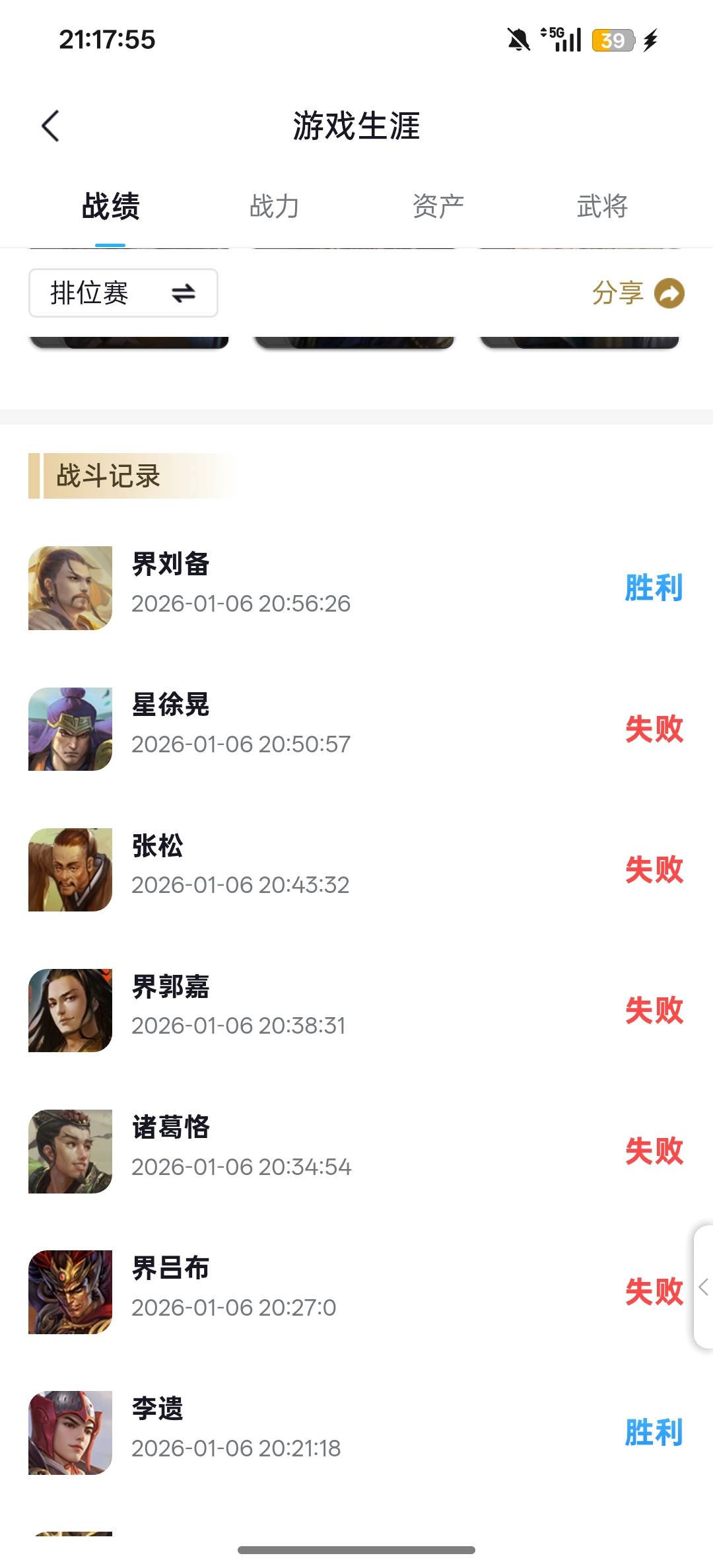
Task: Expand the side panel arrow handle
Action: [x=703, y=1287]
